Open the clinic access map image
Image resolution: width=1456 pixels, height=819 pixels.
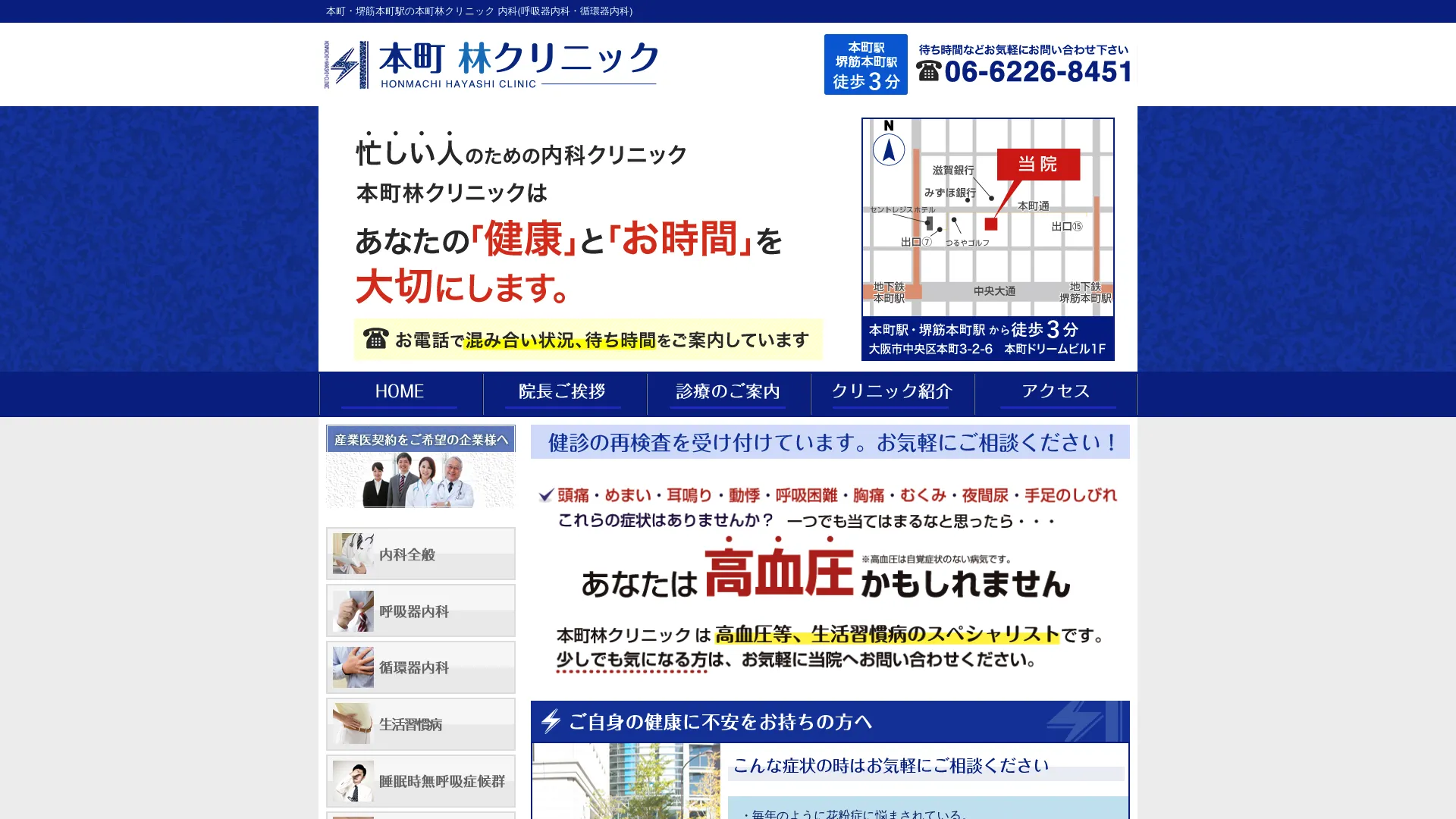point(987,239)
